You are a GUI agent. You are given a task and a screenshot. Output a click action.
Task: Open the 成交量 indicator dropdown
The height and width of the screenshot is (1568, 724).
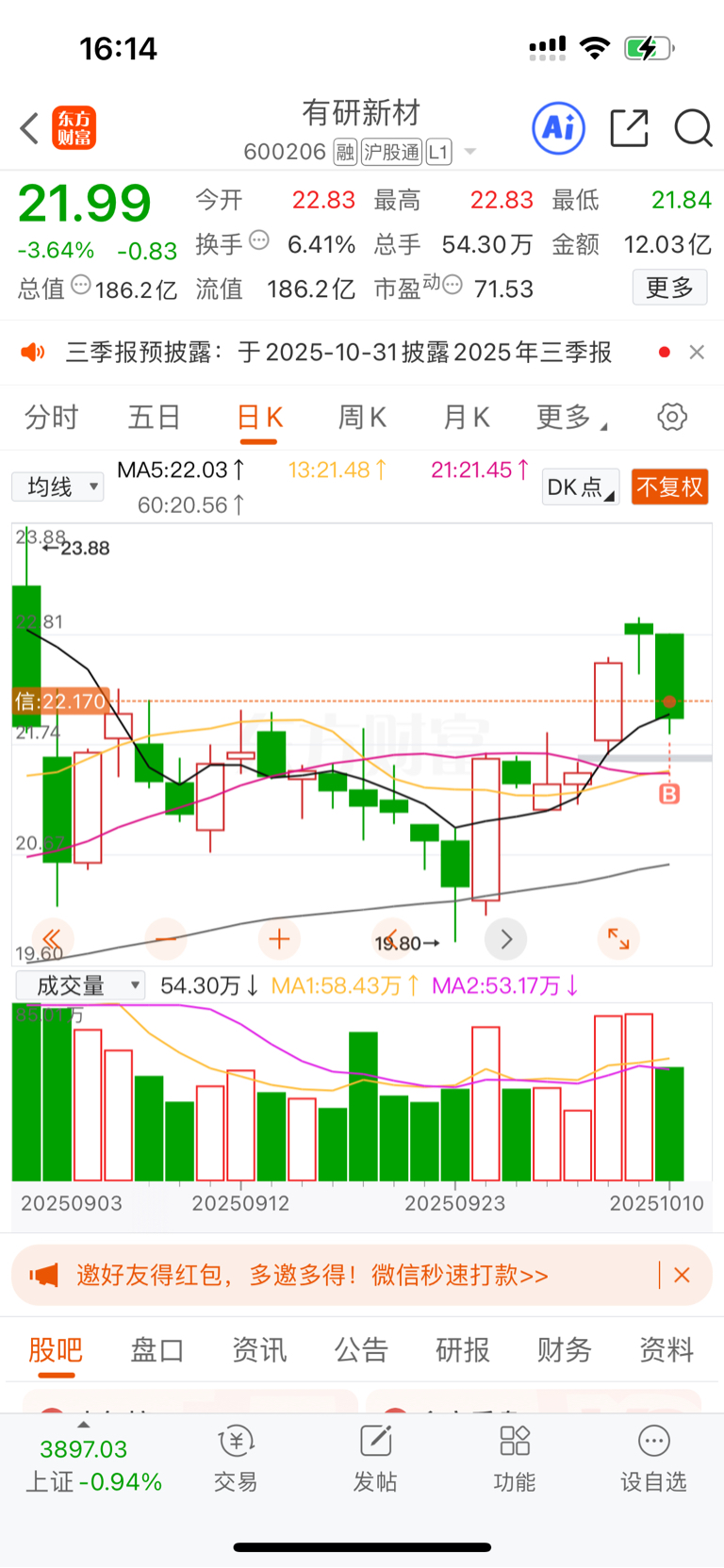81,985
